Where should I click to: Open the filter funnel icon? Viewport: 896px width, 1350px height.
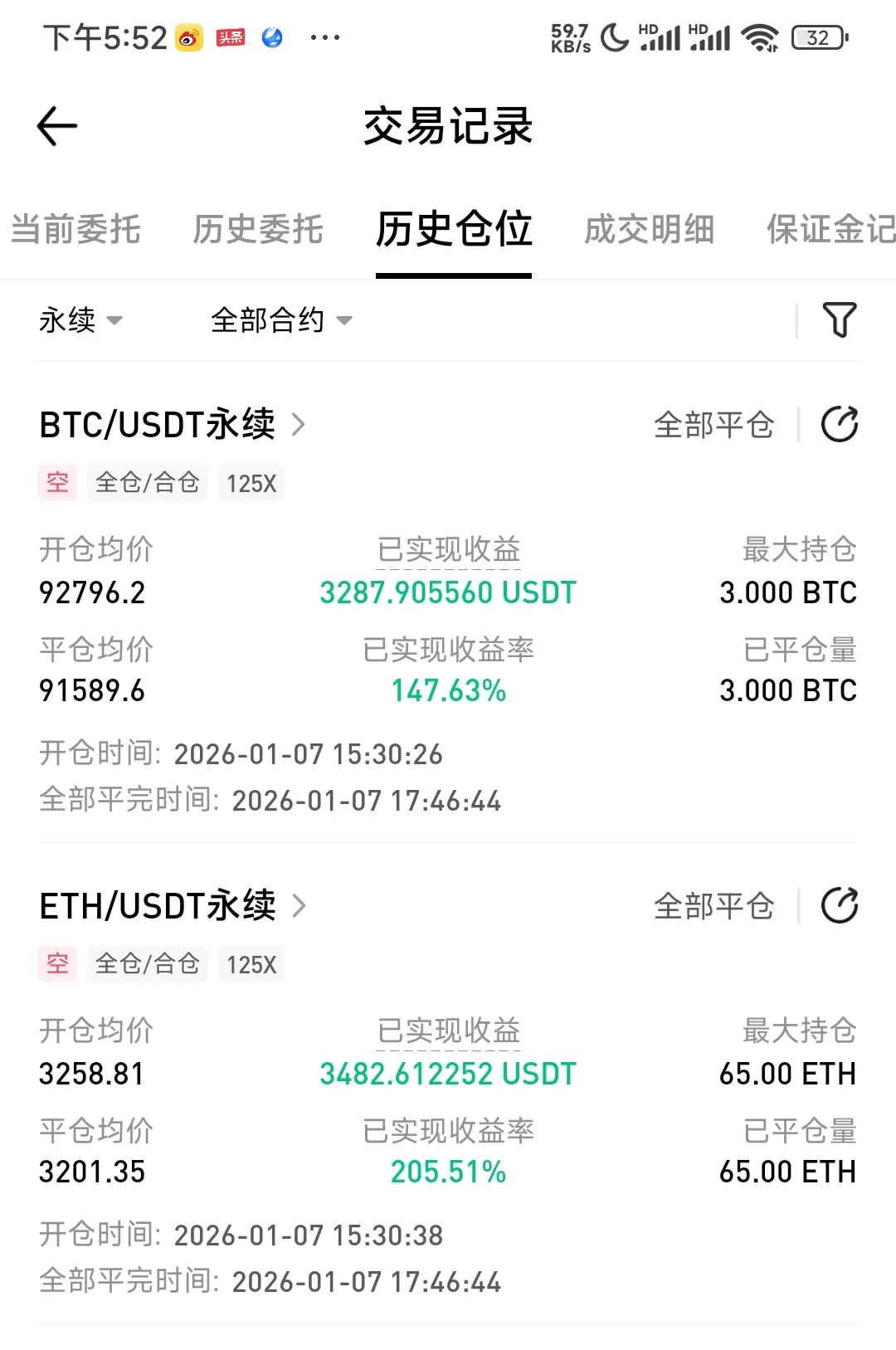[x=839, y=320]
